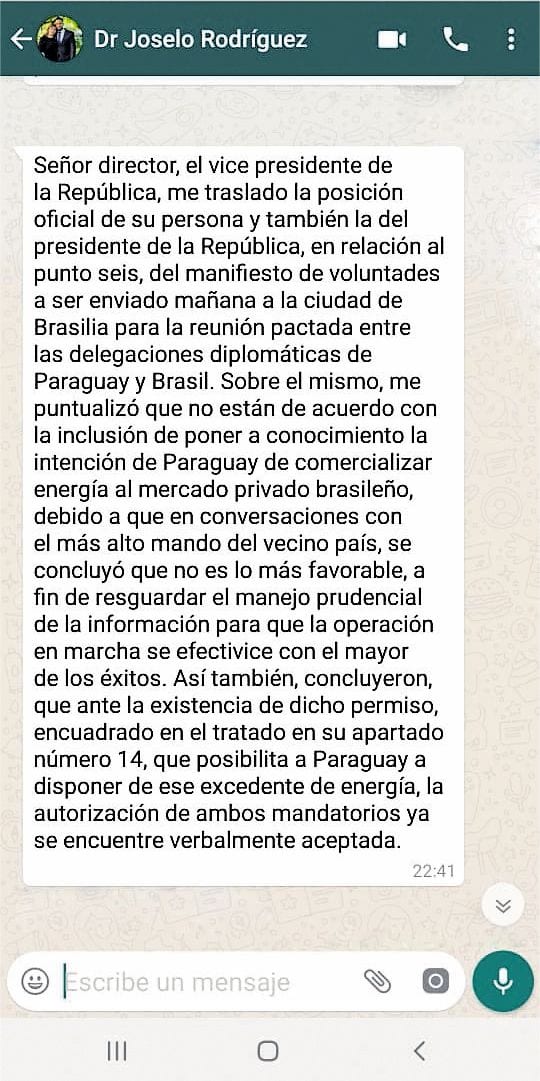
Task: Jump to the latest messages
Action: point(503,905)
